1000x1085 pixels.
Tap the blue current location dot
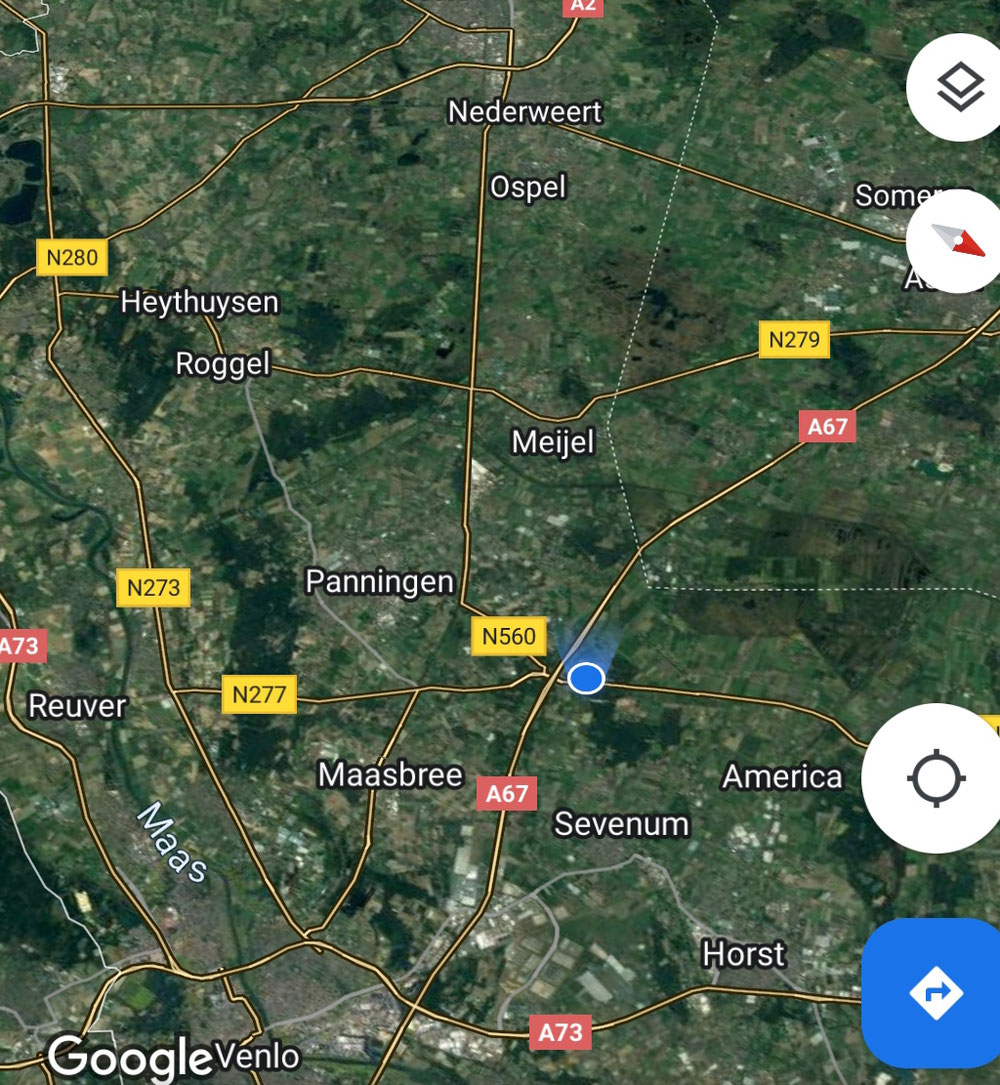click(x=586, y=678)
